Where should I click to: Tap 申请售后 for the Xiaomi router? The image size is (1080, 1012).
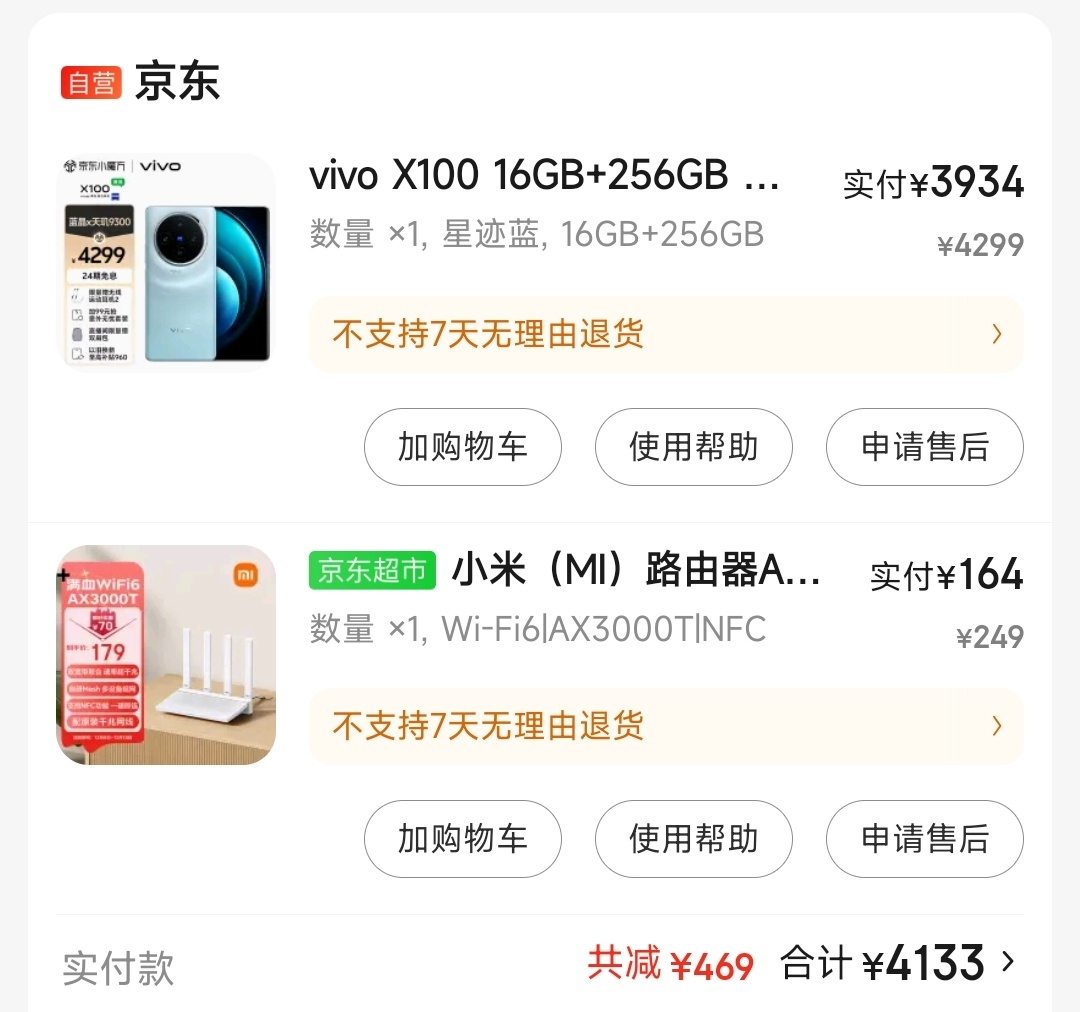[x=924, y=839]
